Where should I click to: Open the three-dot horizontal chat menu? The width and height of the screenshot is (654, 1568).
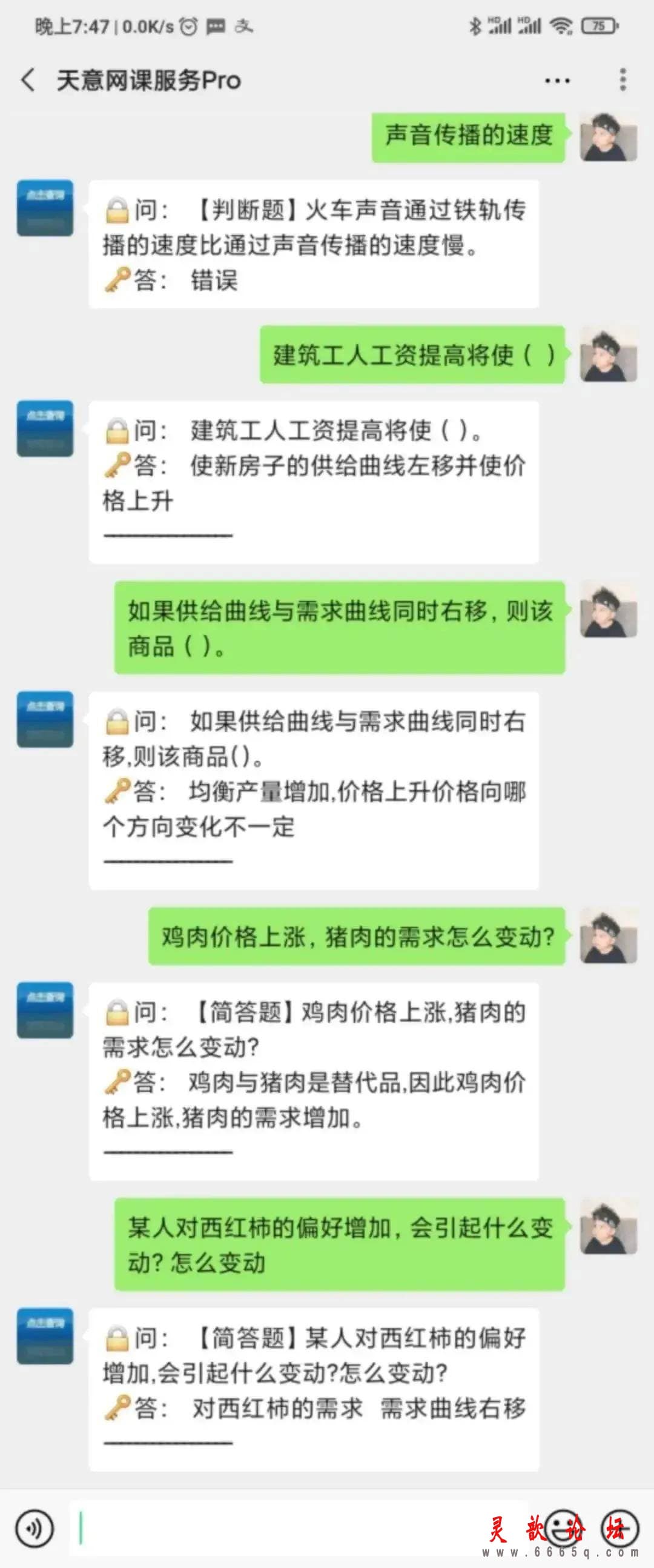(557, 81)
